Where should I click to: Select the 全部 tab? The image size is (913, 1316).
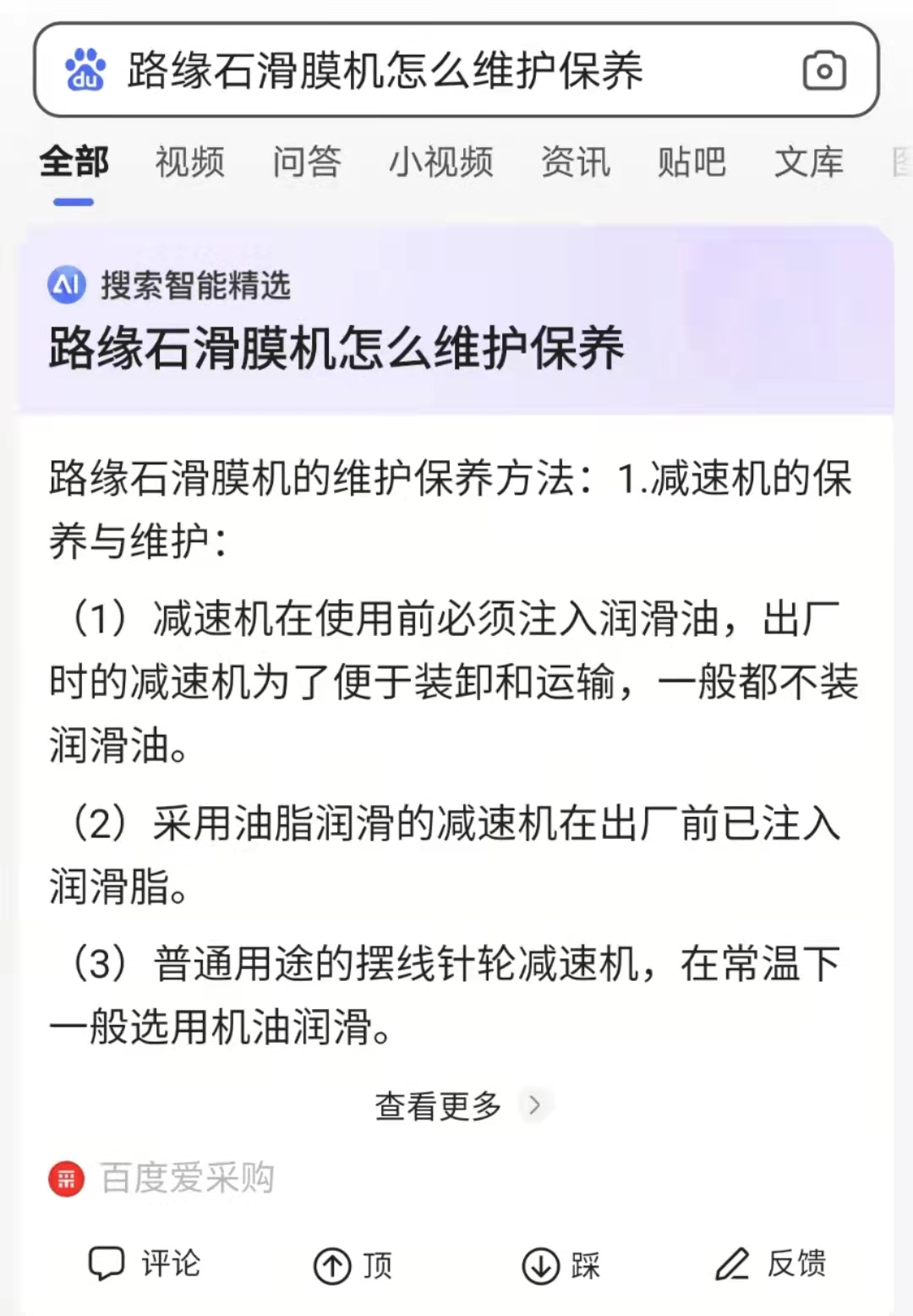(x=74, y=162)
